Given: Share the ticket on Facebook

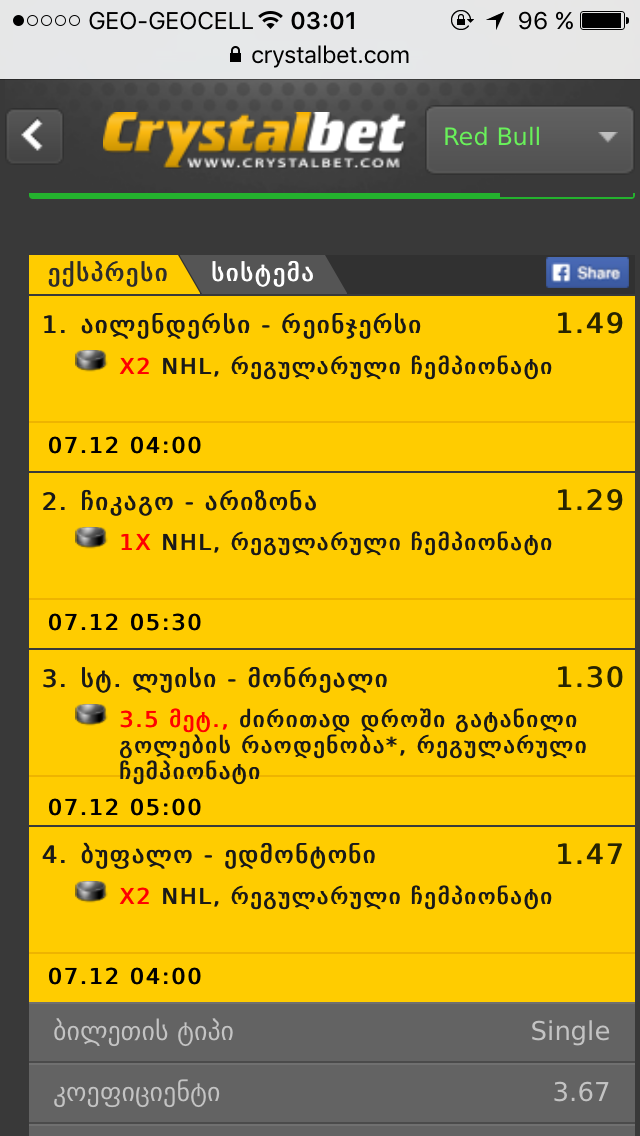Looking at the screenshot, I should tap(587, 273).
